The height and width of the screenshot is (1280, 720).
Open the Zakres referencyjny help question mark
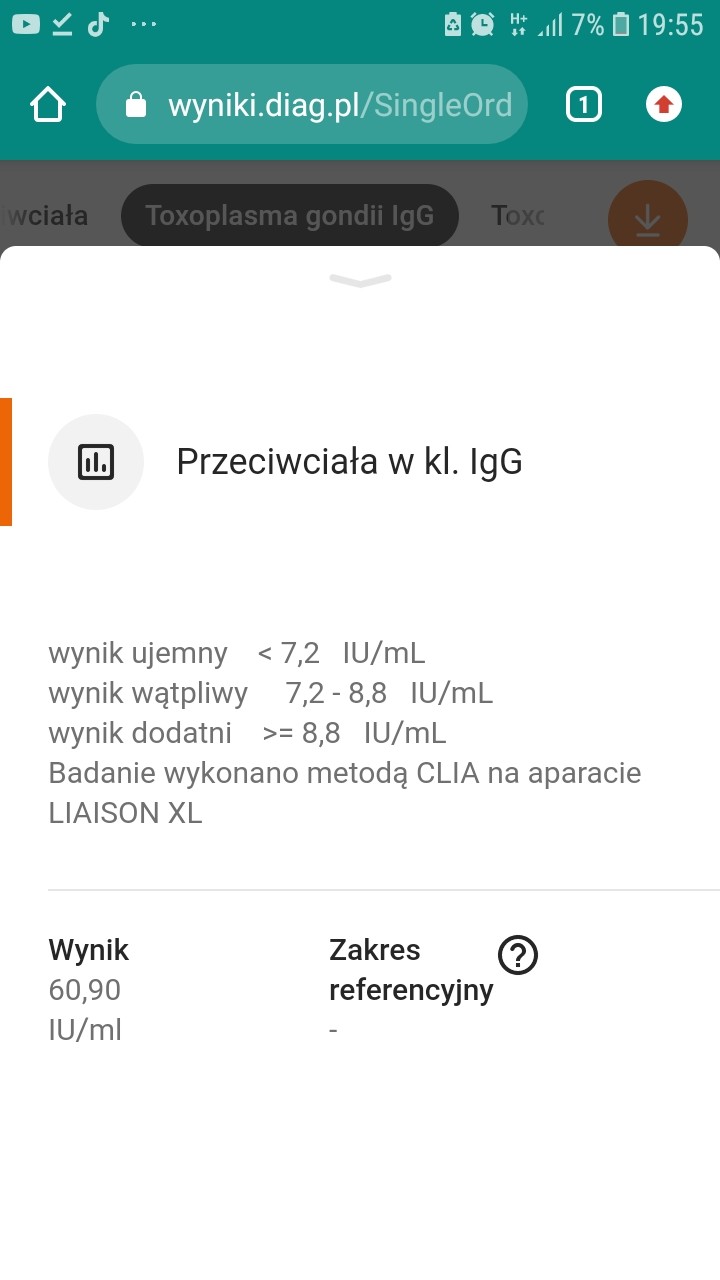[x=518, y=955]
